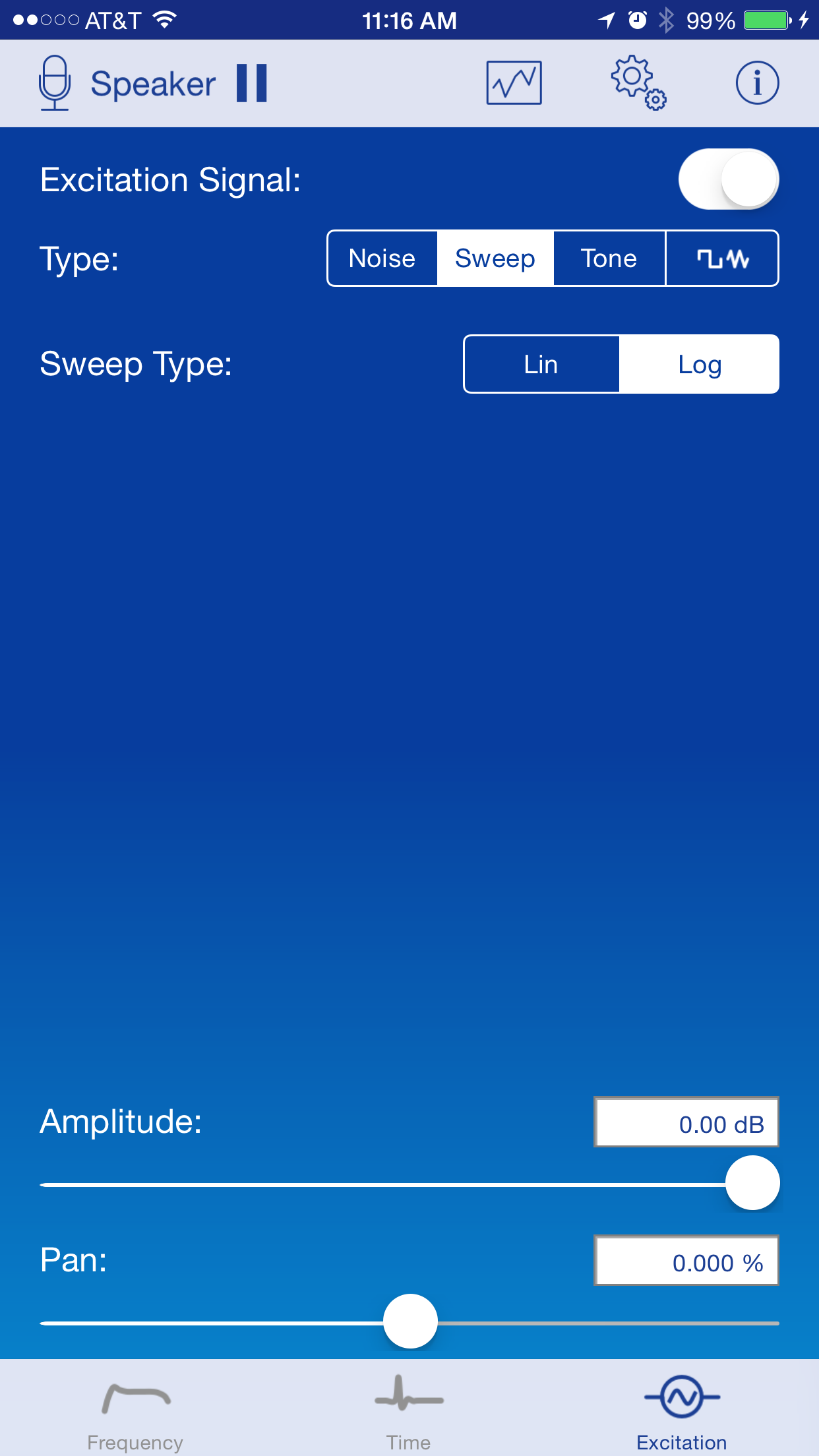The width and height of the screenshot is (819, 1456).
Task: Choose Log sweep type
Action: tap(700, 364)
